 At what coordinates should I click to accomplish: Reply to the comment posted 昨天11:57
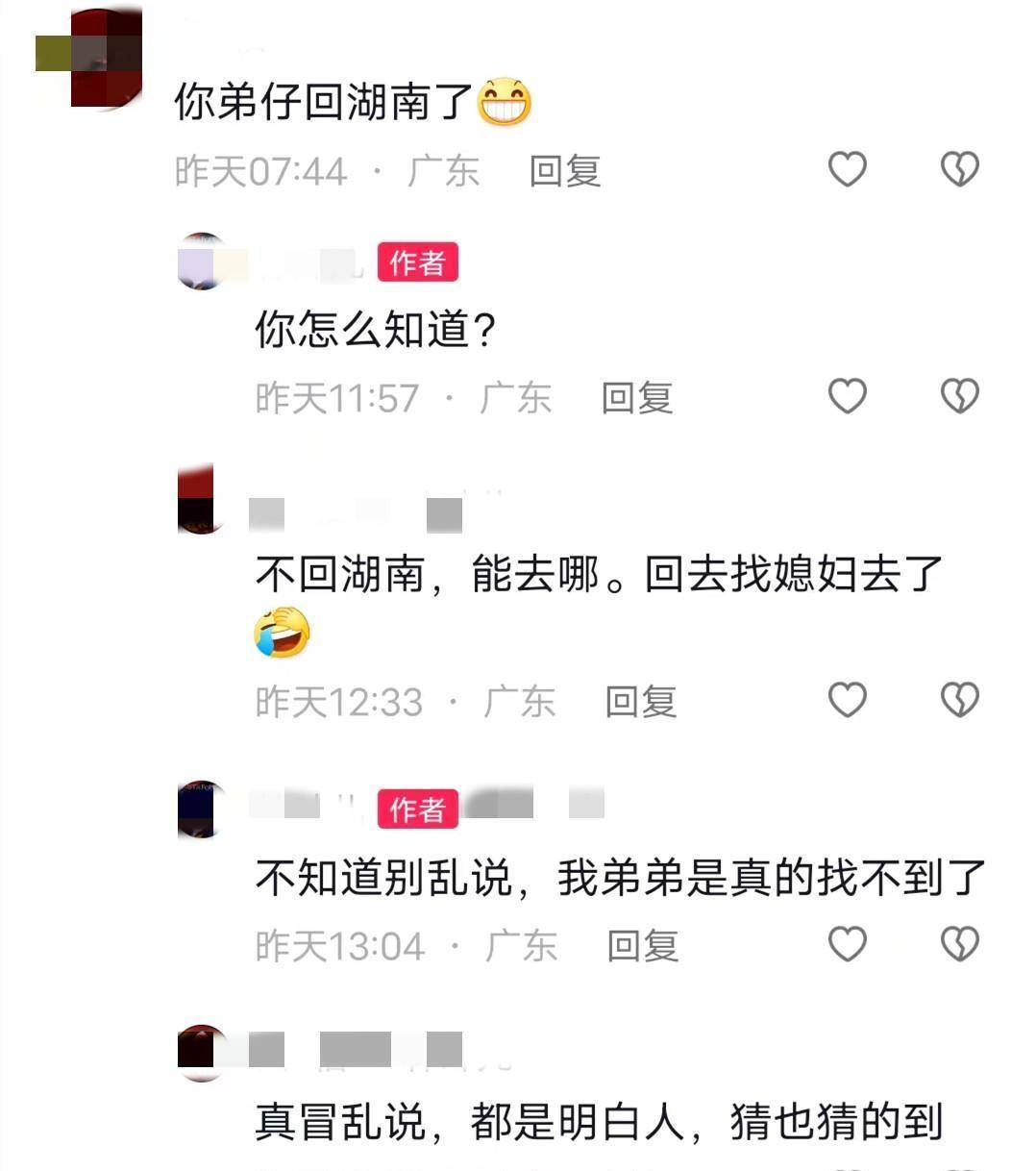pyautogui.click(x=636, y=398)
